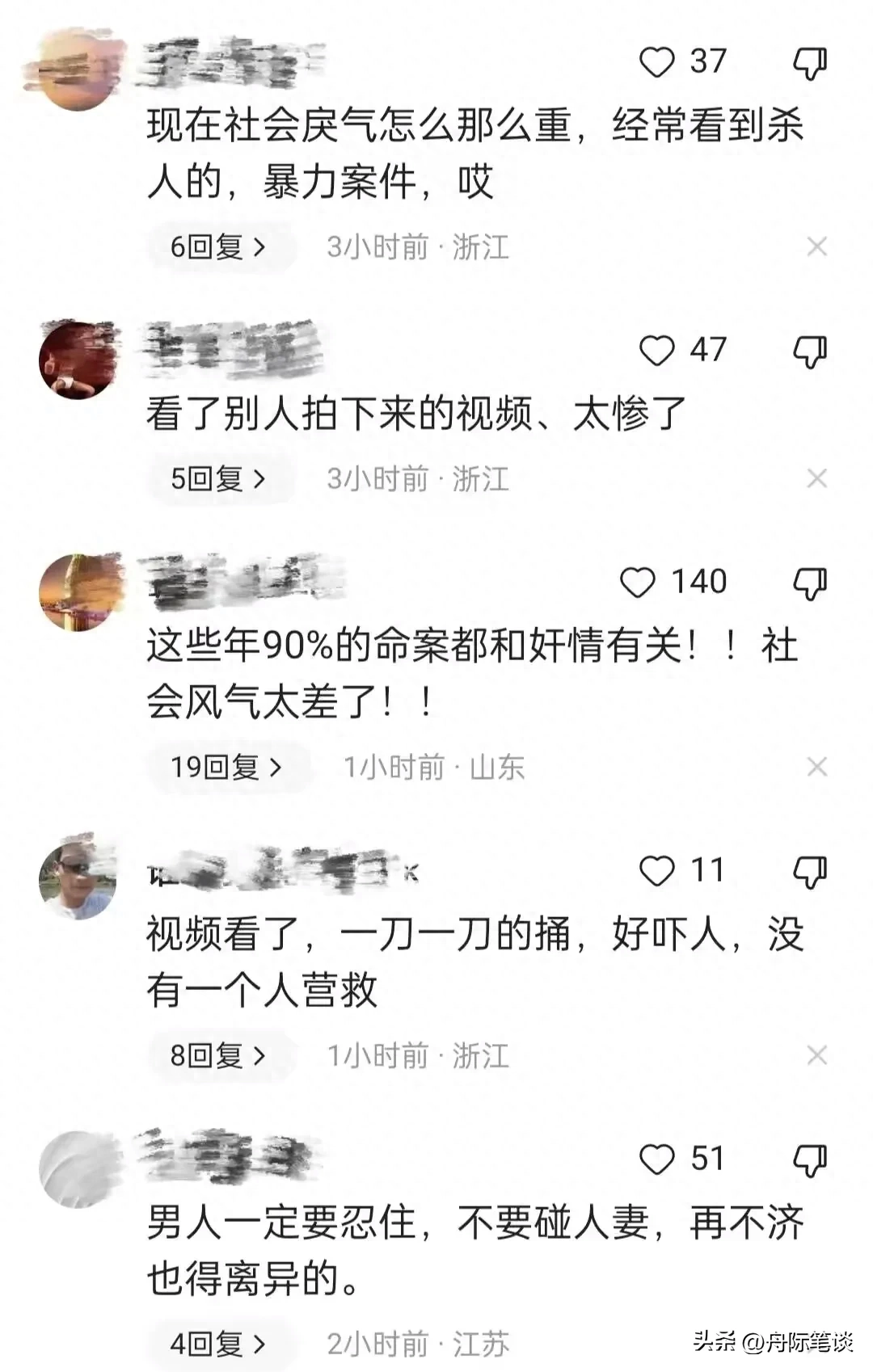The height and width of the screenshot is (1372, 873).
Task: Expand the 6回复 replies
Action: coord(218,246)
